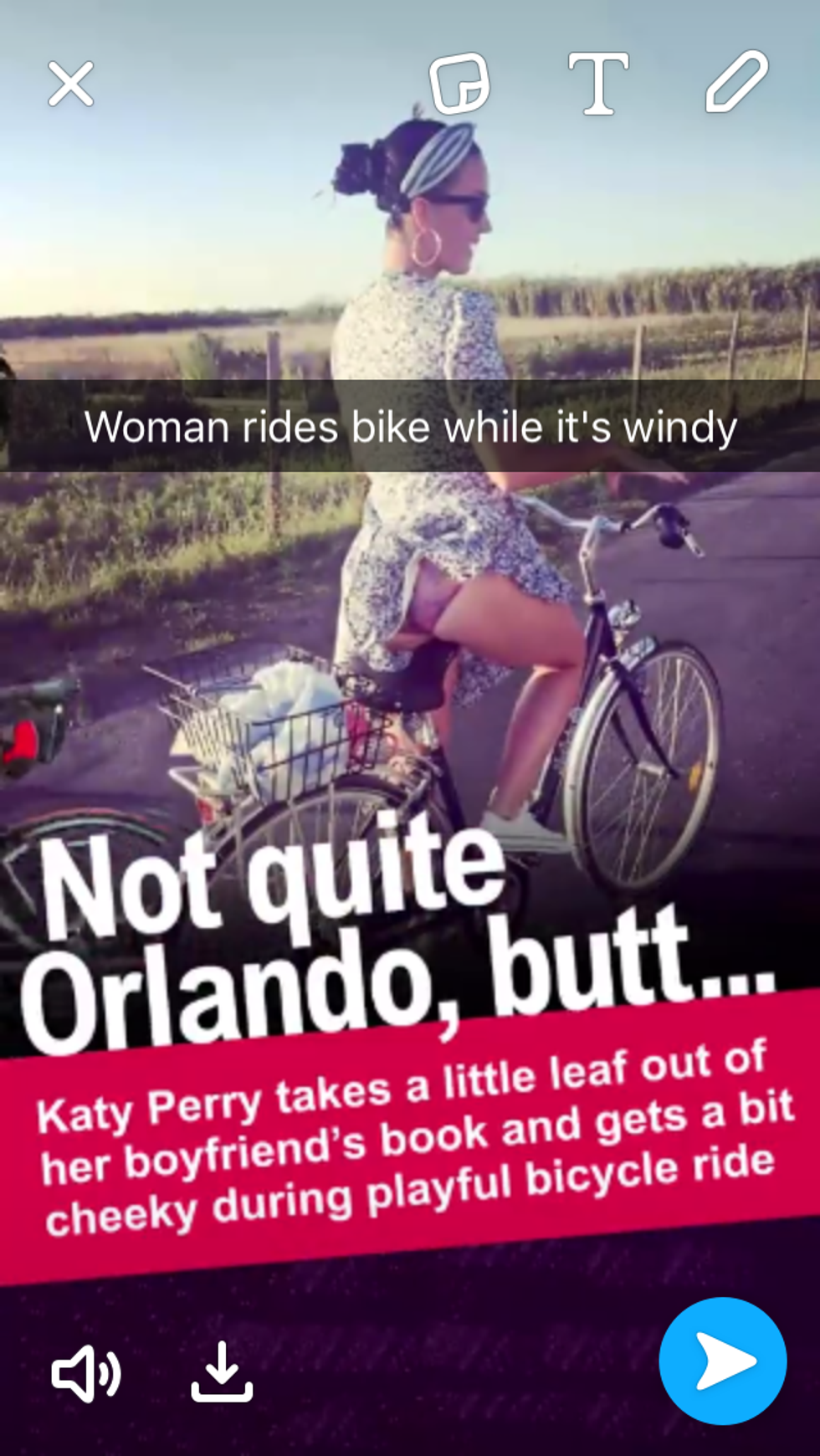Edit the 'Woman rides bike' caption
The width and height of the screenshot is (820, 1456).
[x=410, y=428]
